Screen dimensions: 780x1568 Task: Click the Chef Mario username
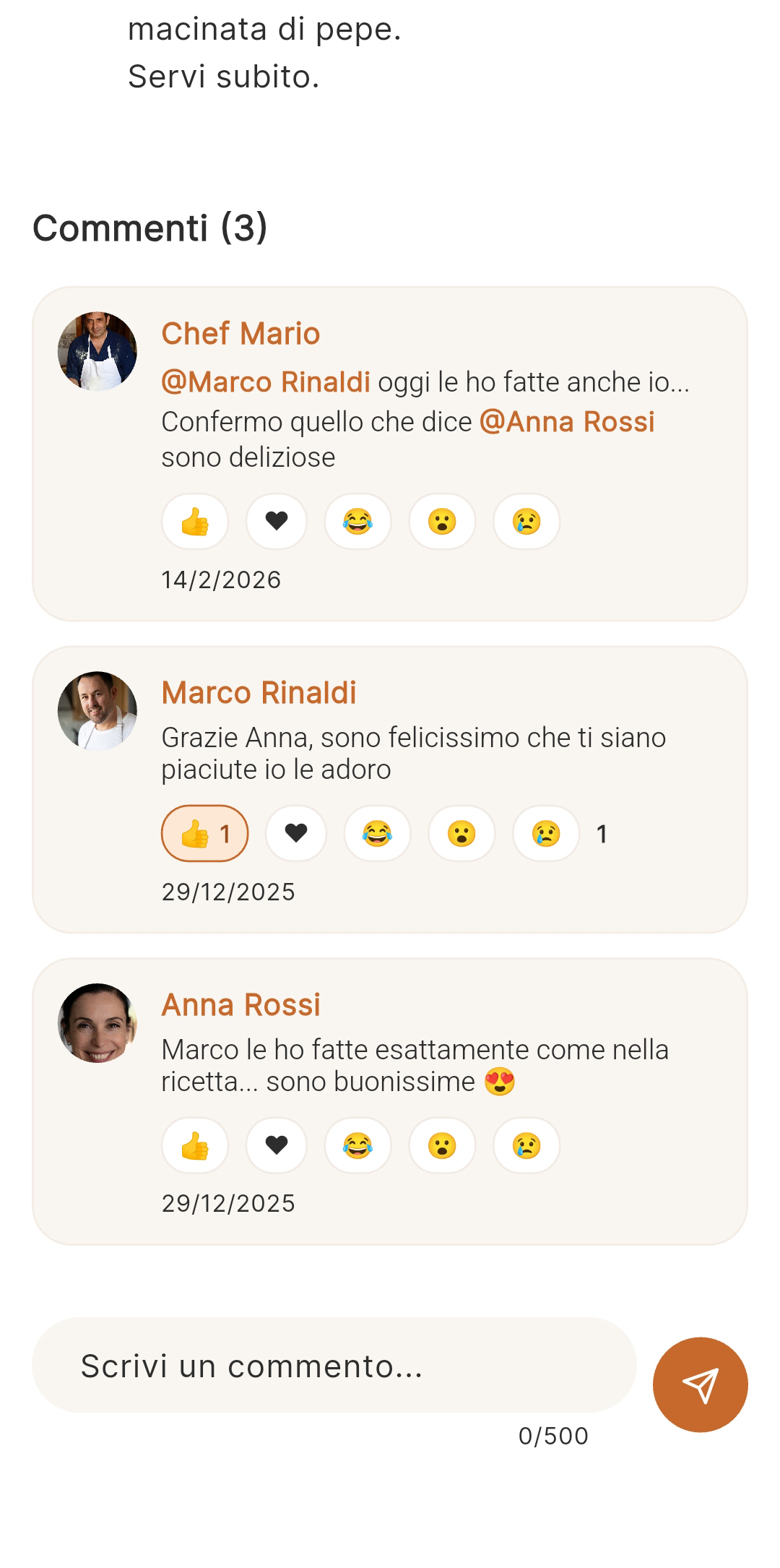(x=240, y=334)
